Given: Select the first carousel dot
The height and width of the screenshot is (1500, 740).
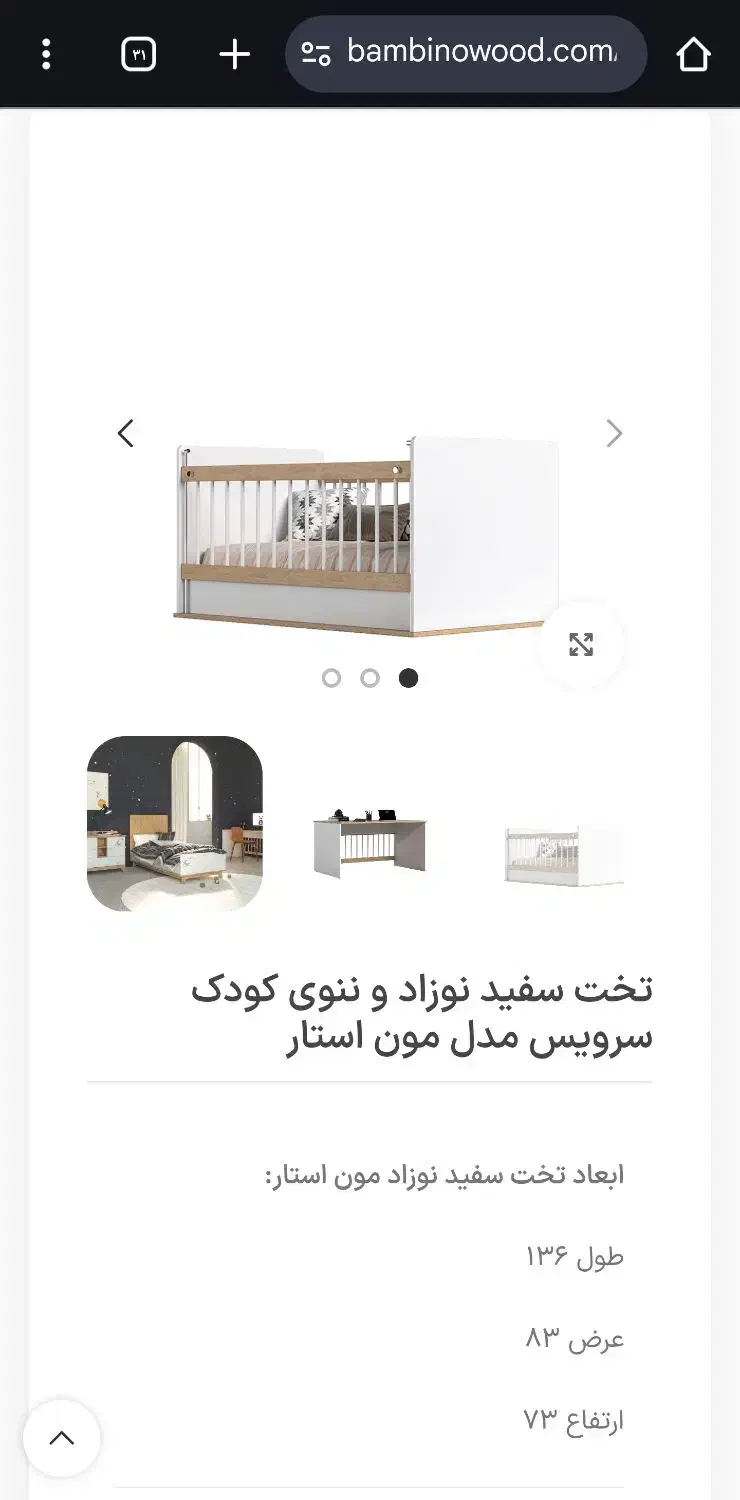Looking at the screenshot, I should (x=332, y=678).
